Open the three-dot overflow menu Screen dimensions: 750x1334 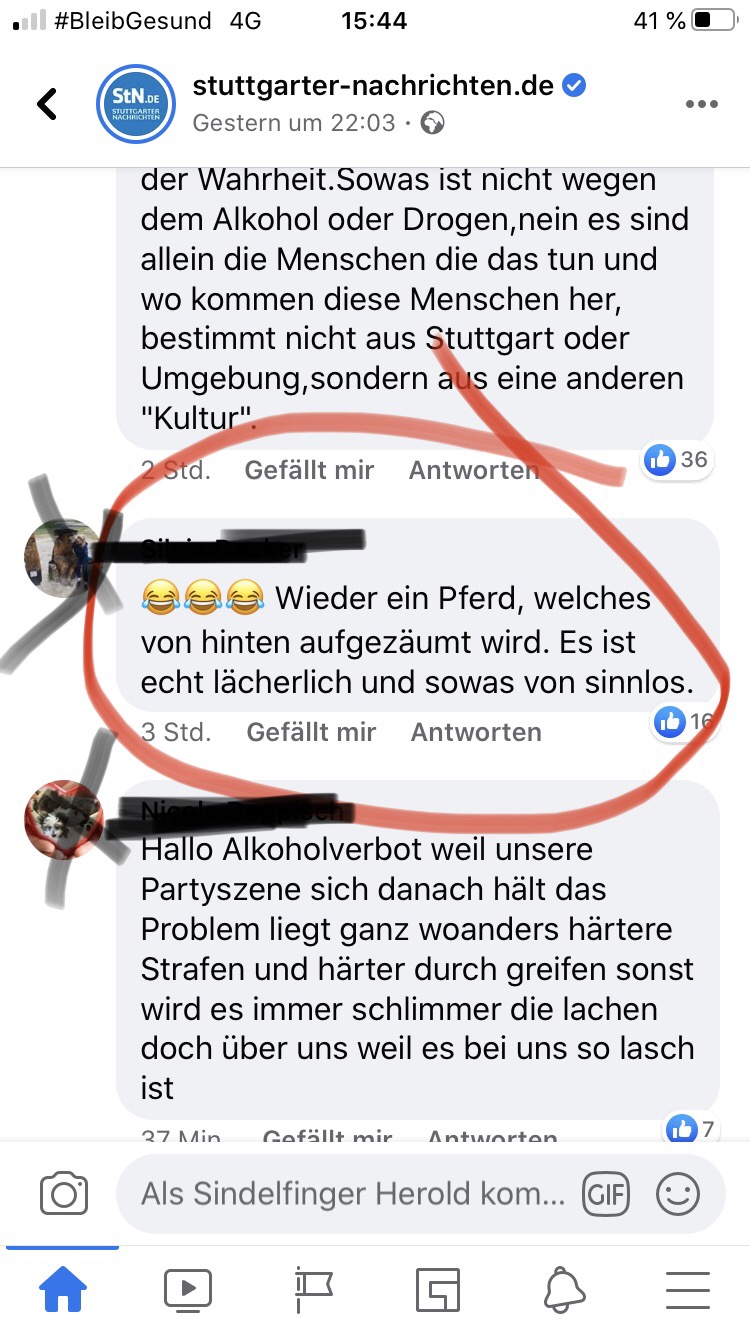click(701, 104)
